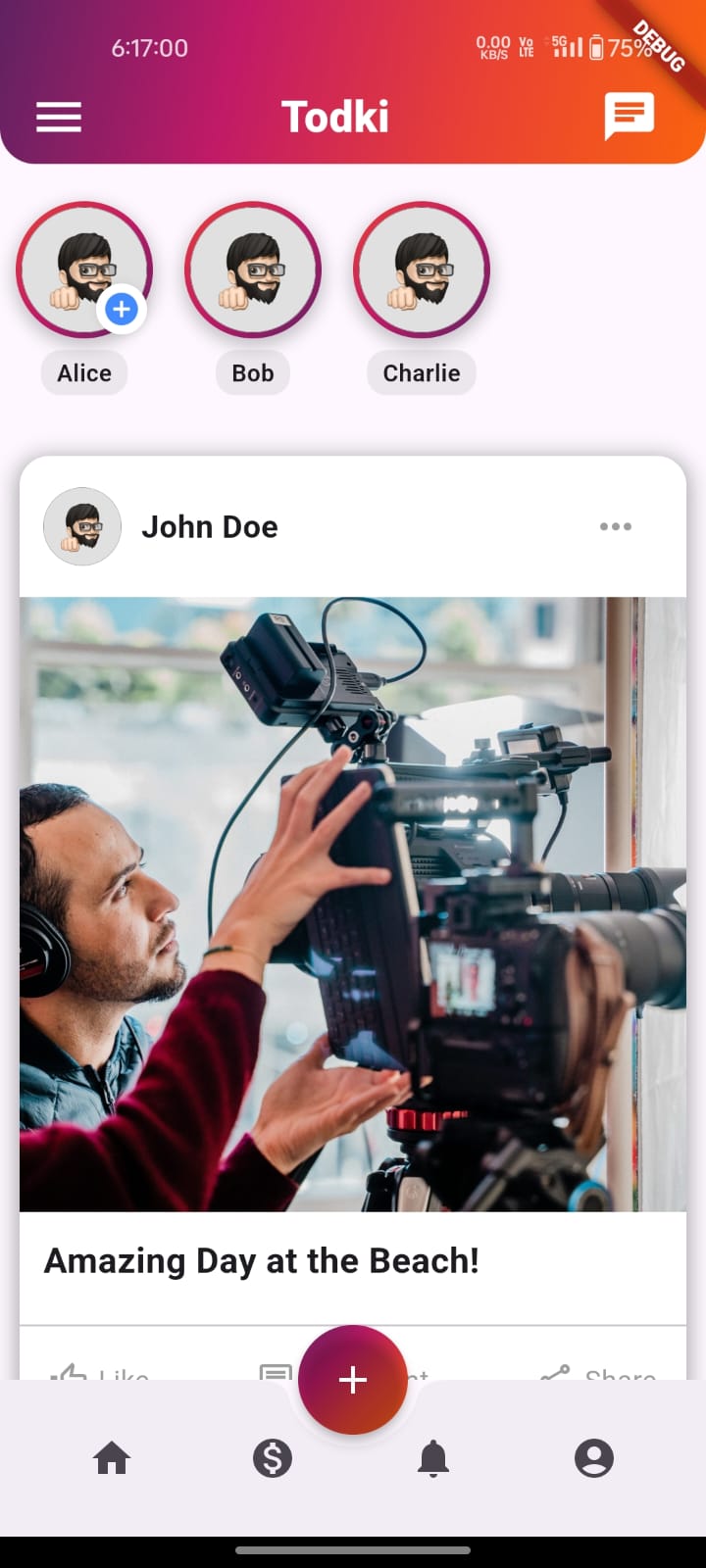Screen dimensions: 706x1568
Task: Add a new story with the plus badge
Action: (x=122, y=310)
